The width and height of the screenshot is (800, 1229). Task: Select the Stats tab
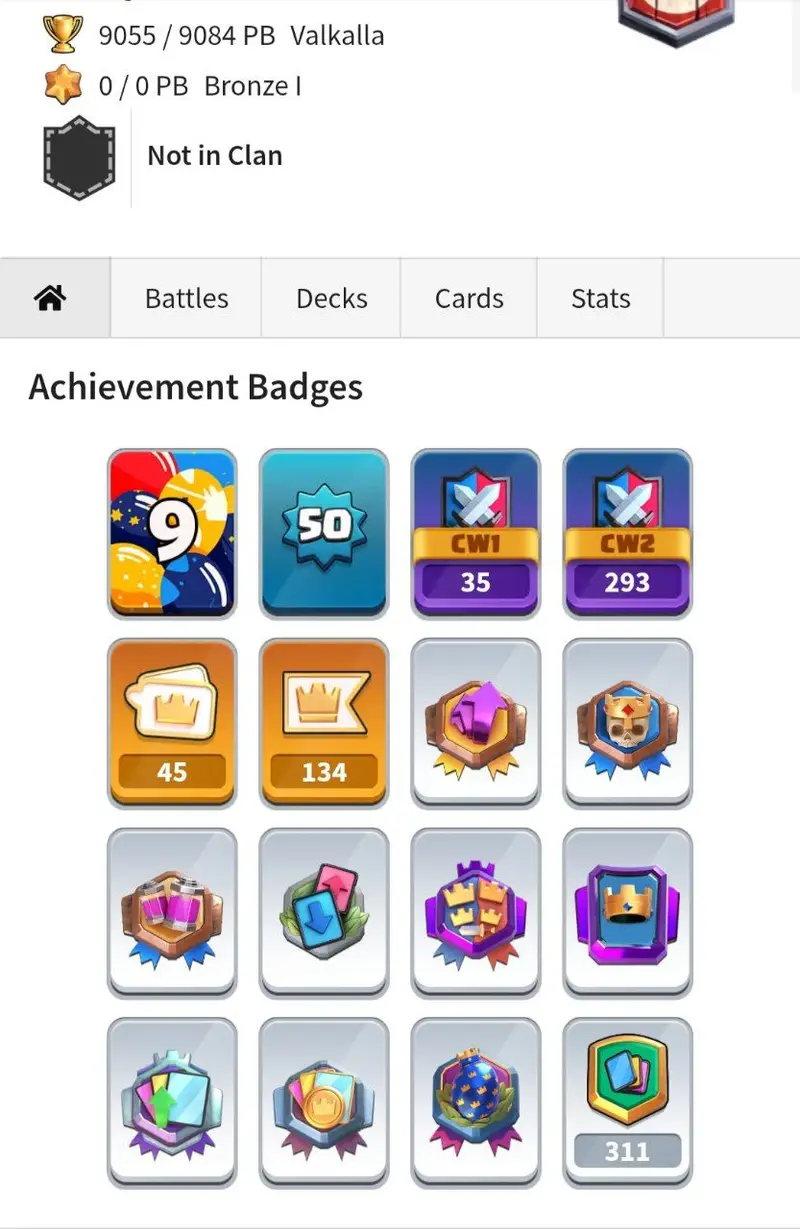600,298
